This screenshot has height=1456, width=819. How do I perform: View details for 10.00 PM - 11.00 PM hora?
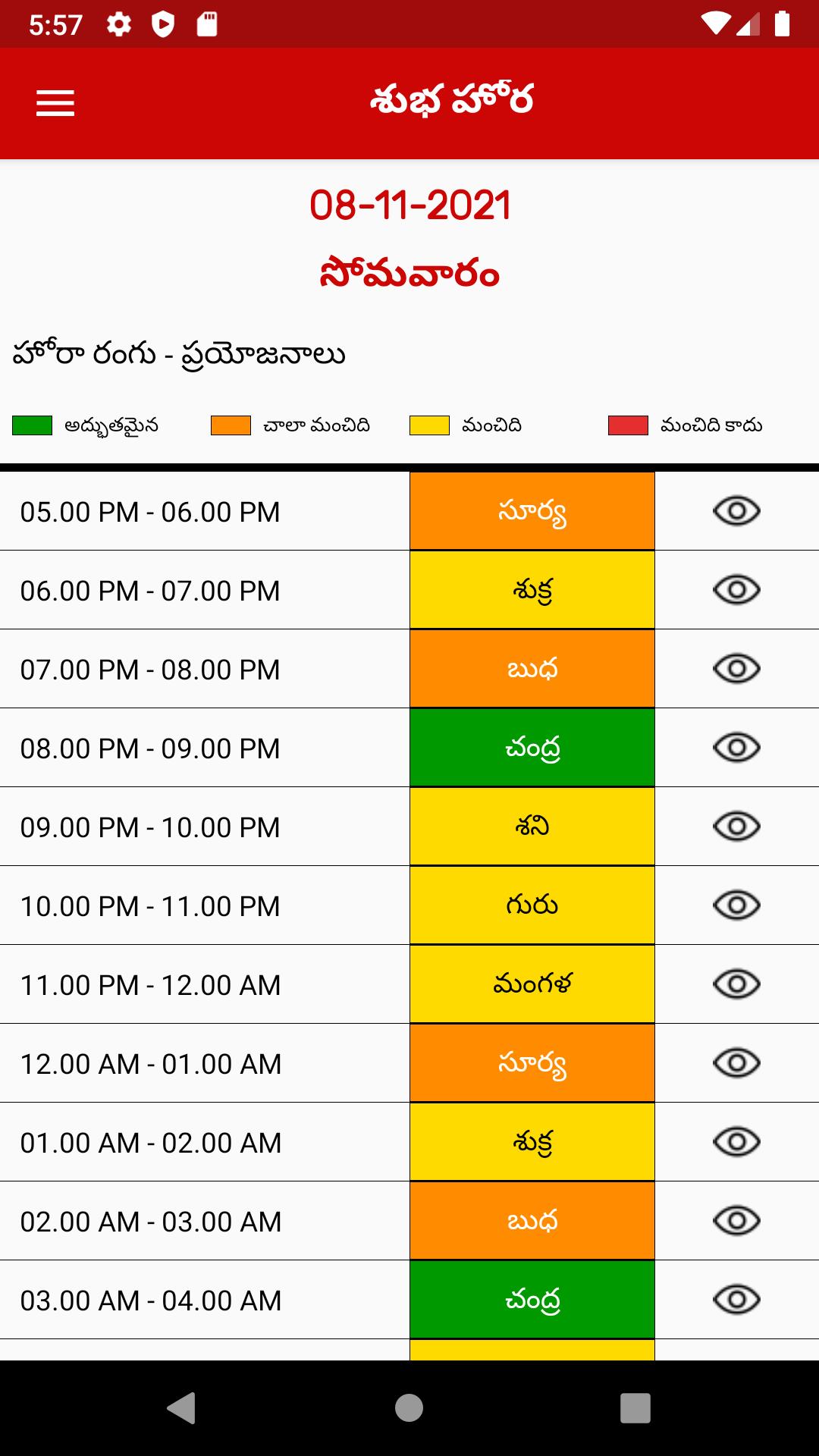point(736,905)
